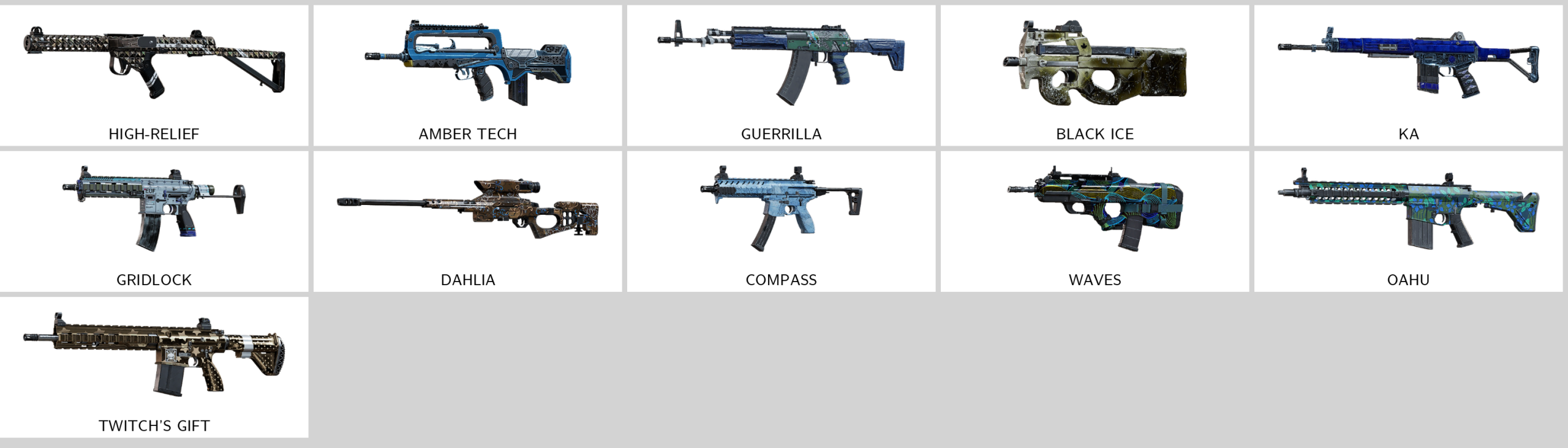Open the High-Relief skin tile
1568x448 pixels.
point(154,75)
